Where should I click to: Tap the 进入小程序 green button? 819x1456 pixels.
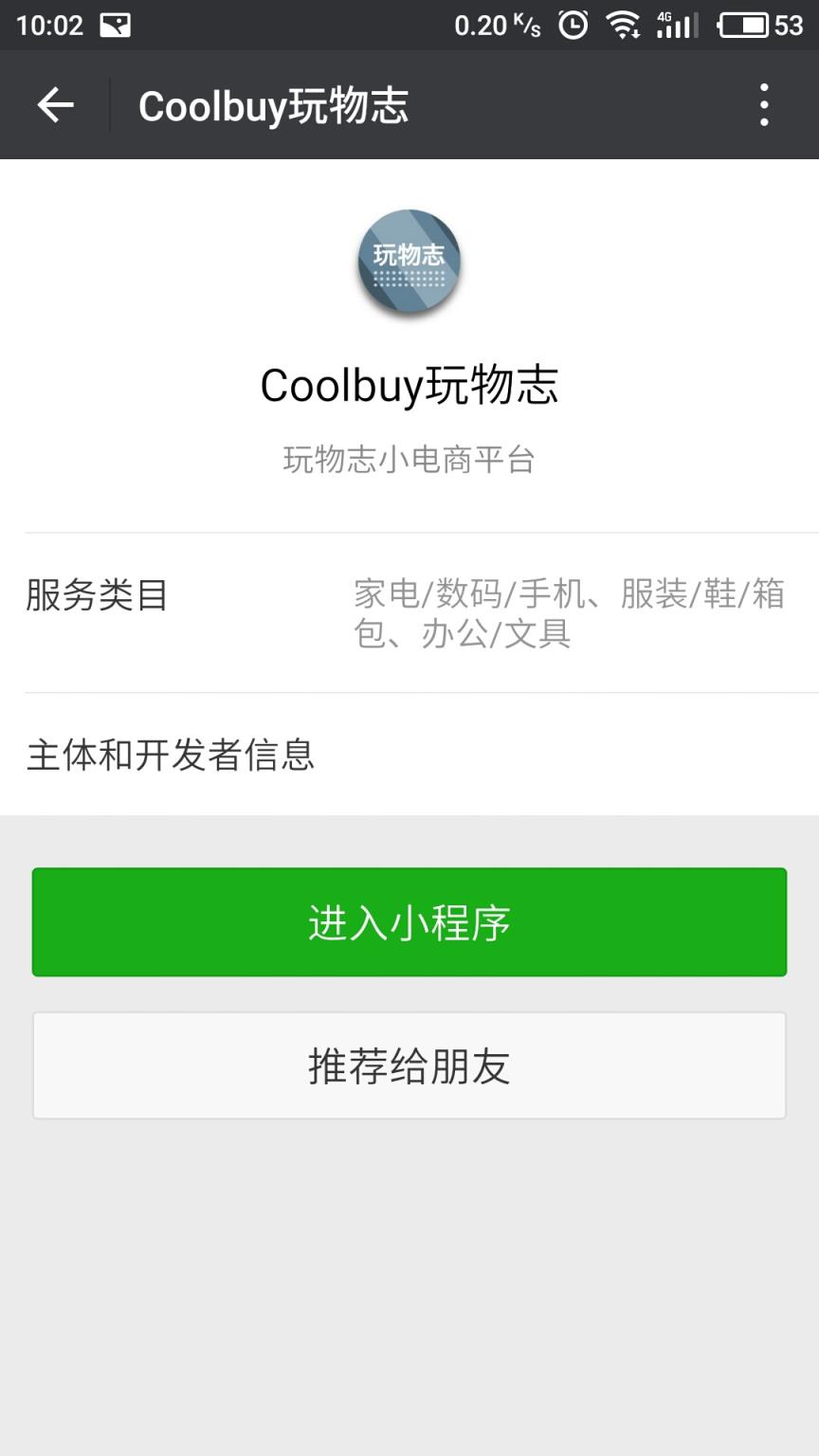pyautogui.click(x=409, y=920)
